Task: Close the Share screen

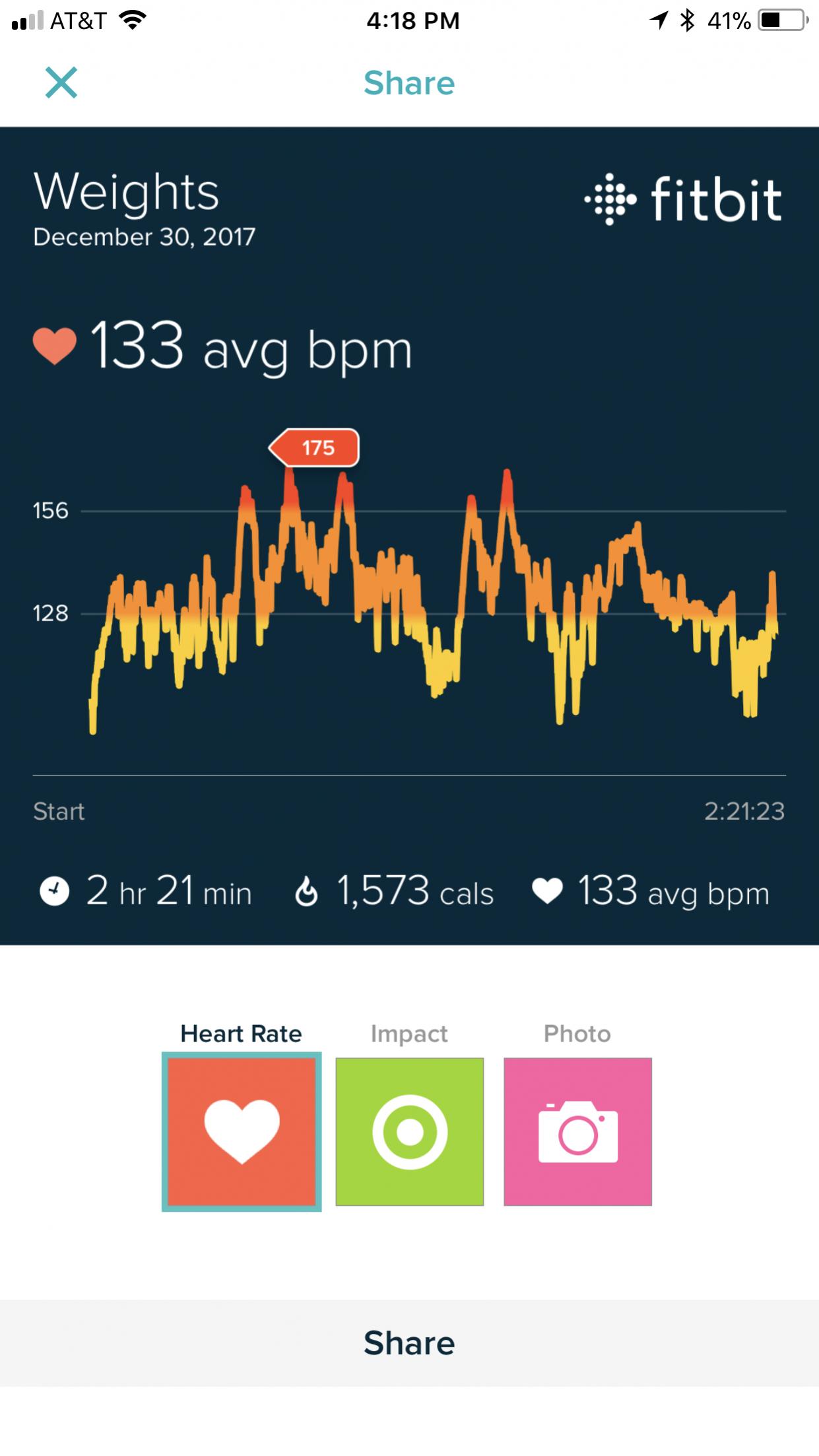Action: click(61, 83)
